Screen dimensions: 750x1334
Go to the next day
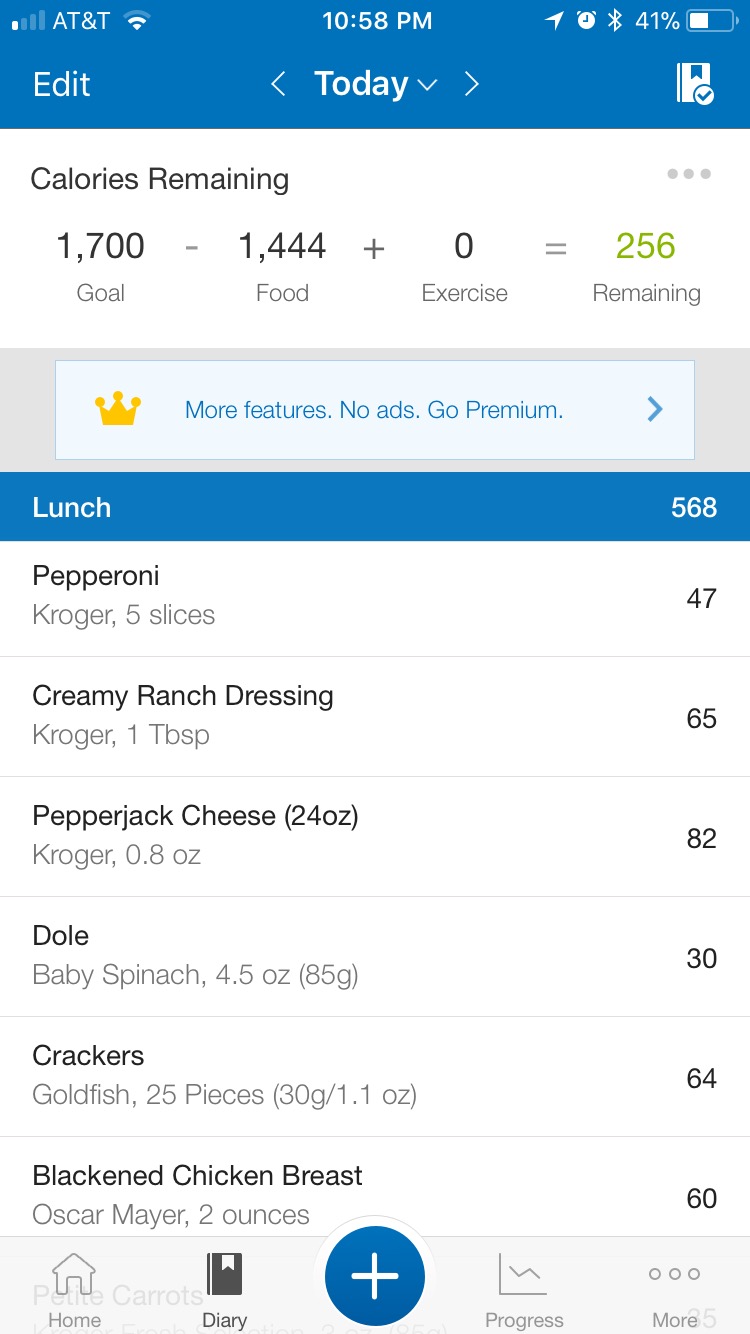(472, 84)
